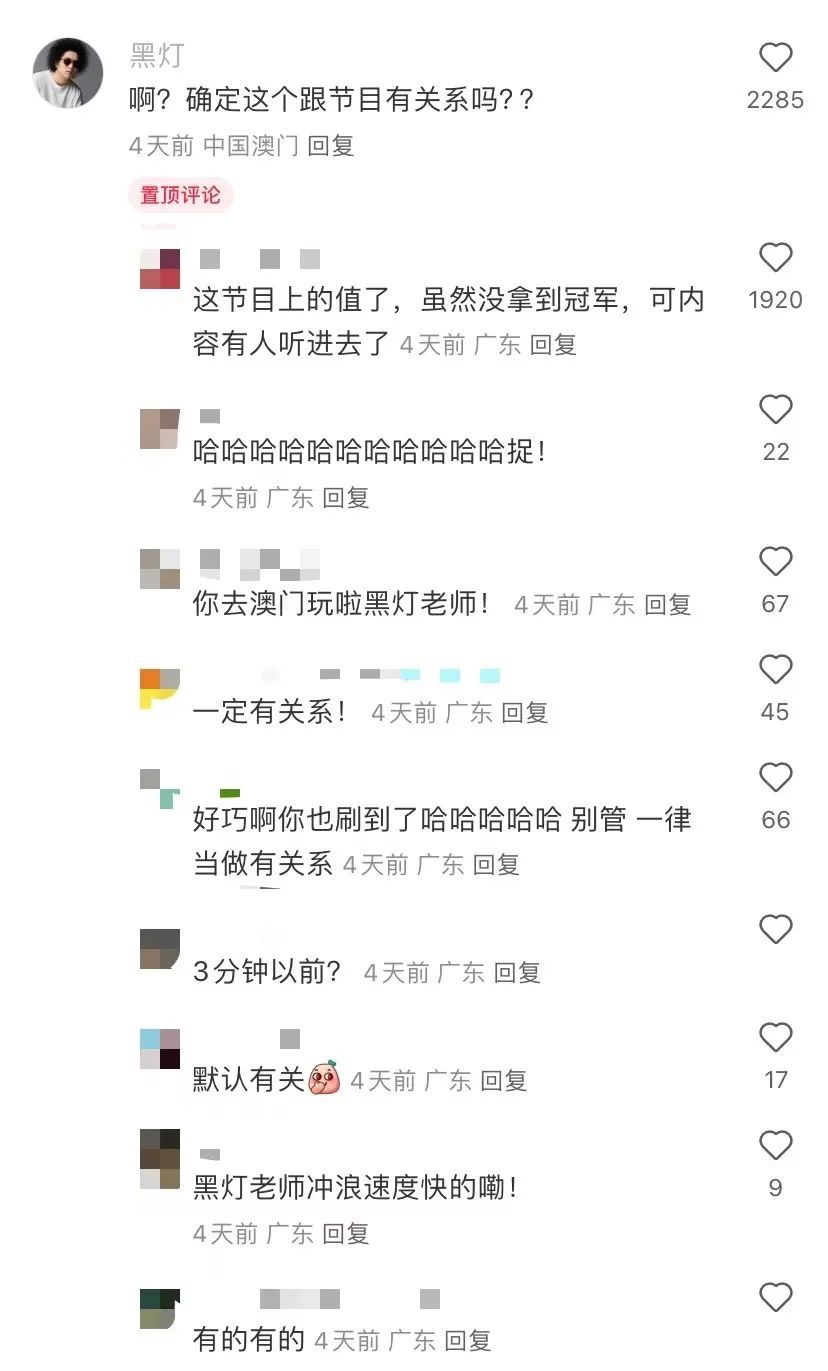Reply to 黑灯's pinned comment

pyautogui.click(x=330, y=146)
